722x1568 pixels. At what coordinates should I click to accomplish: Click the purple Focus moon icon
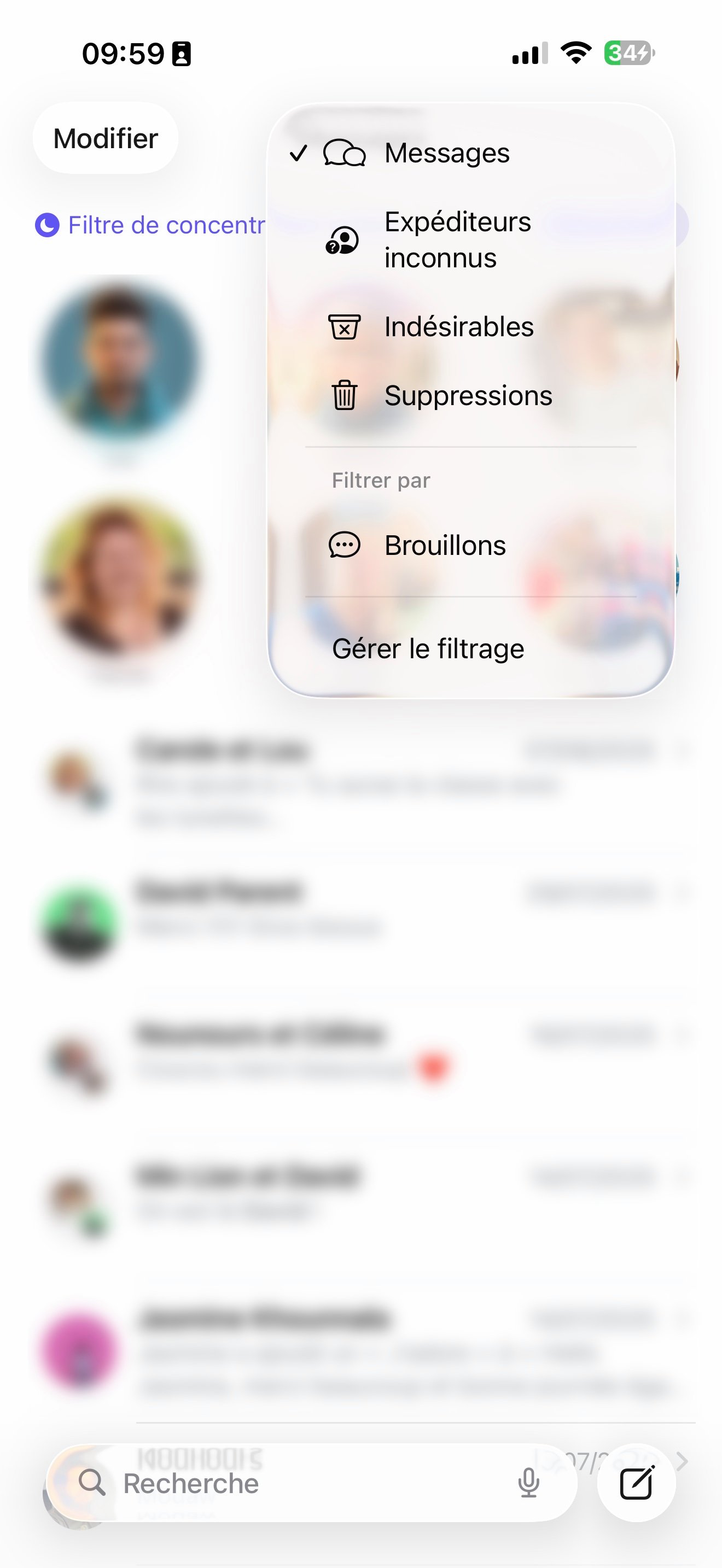coord(47,225)
